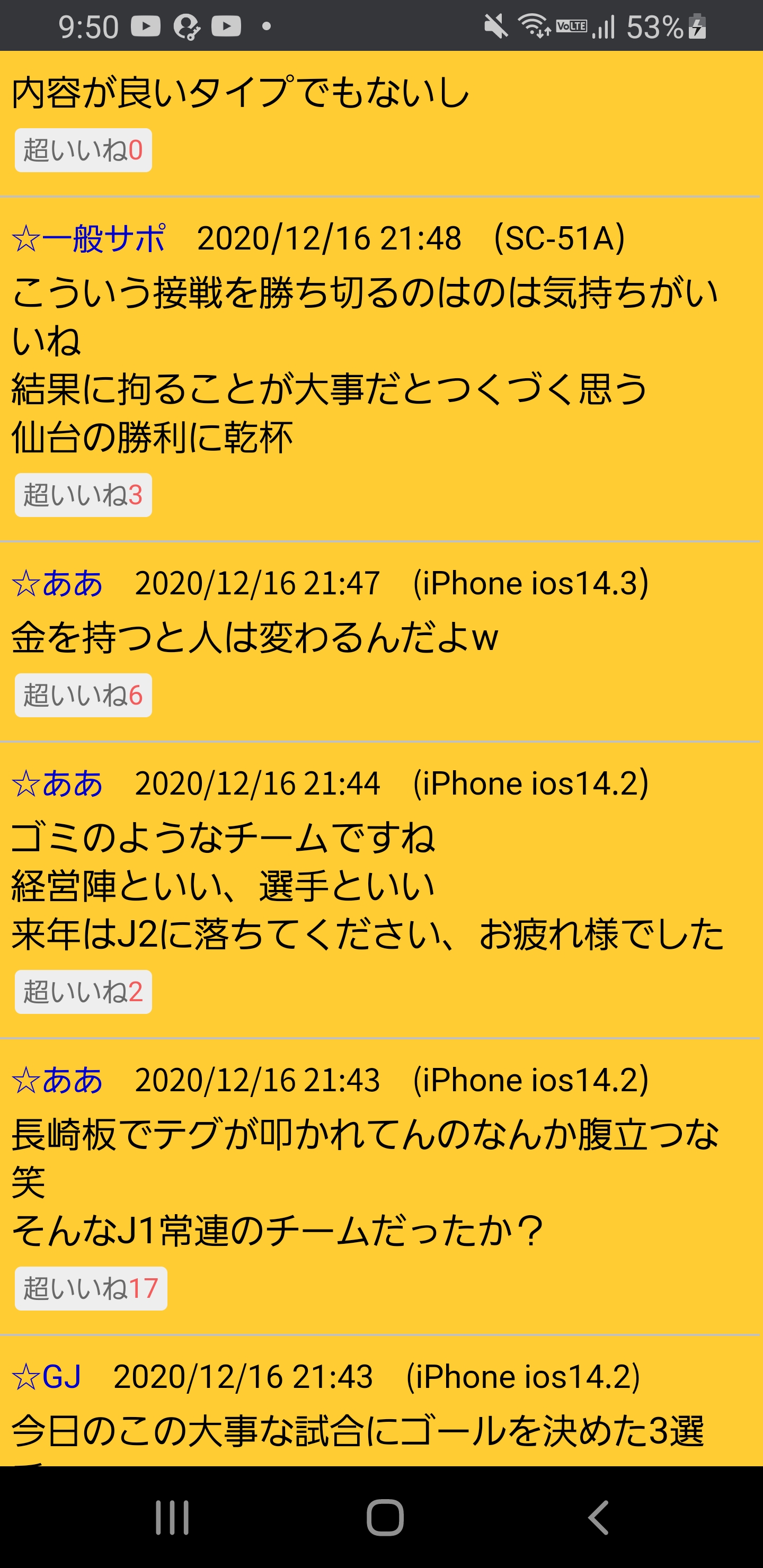Viewport: 763px width, 1568px height.
Task: Open the ☆GJ username link
Action: (46, 1376)
